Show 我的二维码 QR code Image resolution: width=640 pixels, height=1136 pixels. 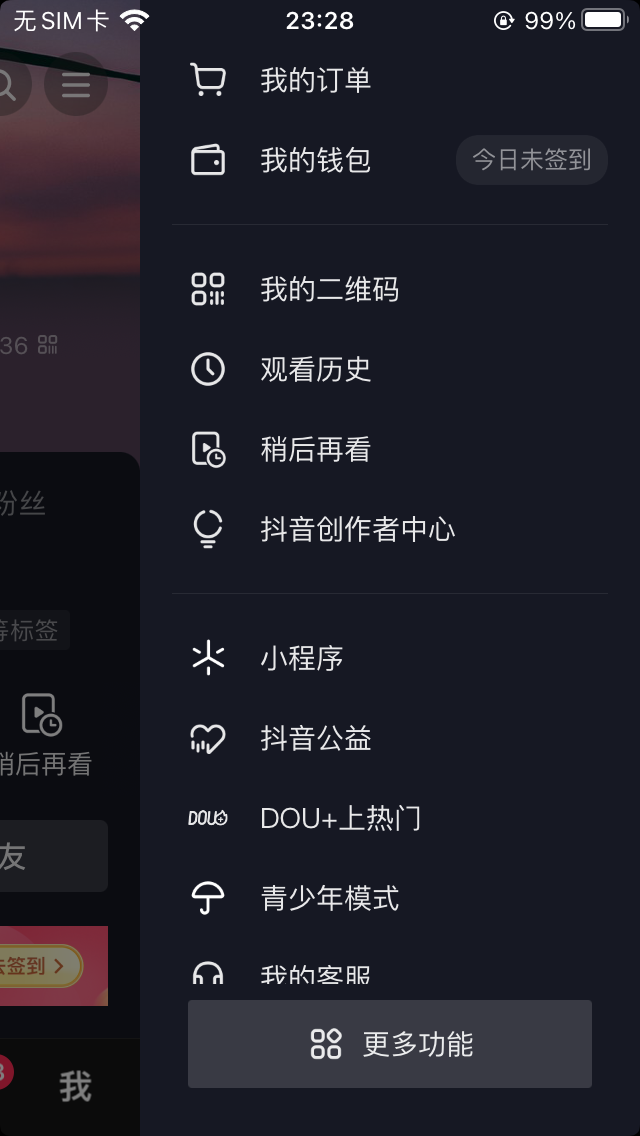[x=328, y=290]
